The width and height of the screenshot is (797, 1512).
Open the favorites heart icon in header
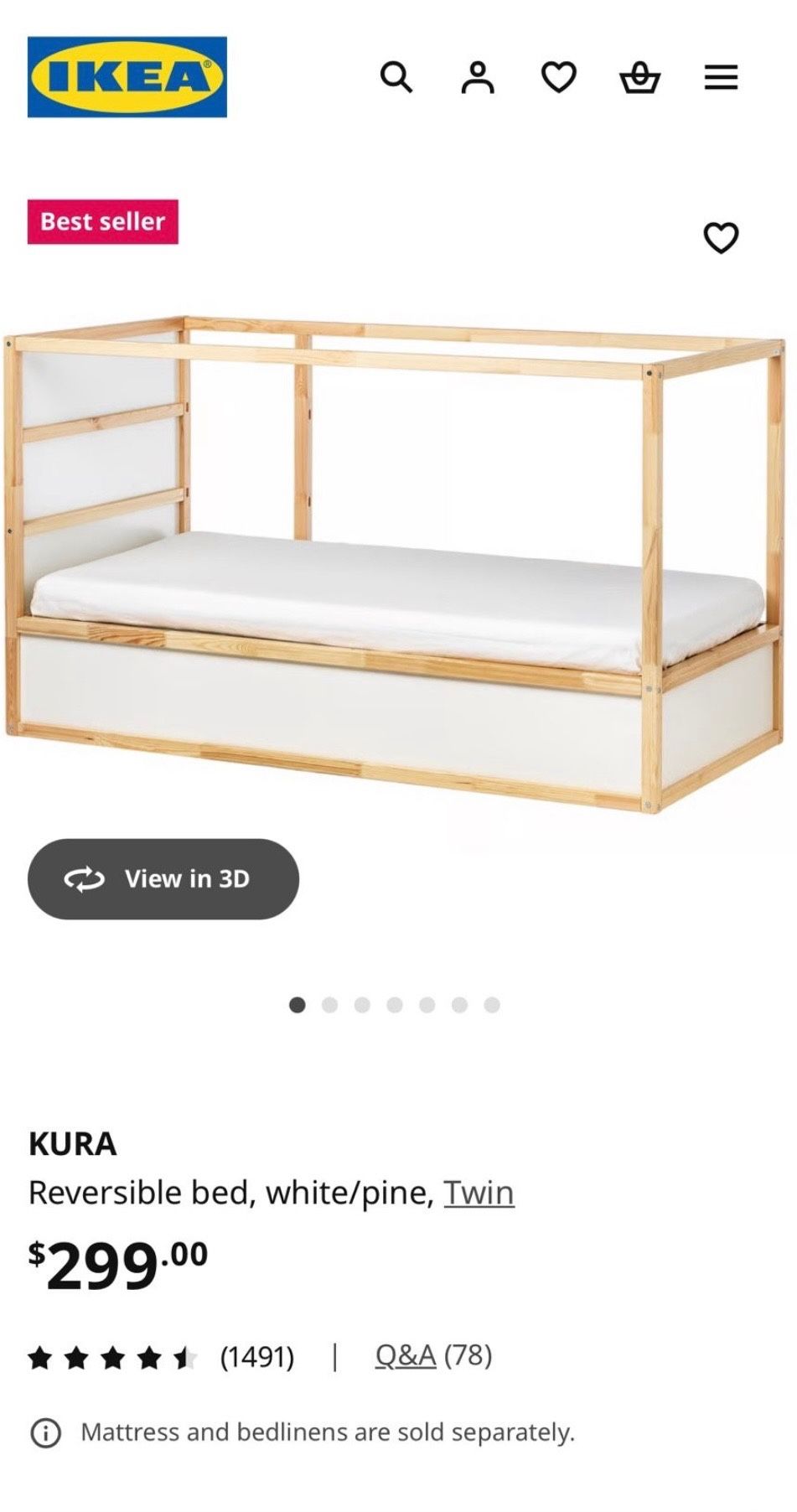(557, 78)
